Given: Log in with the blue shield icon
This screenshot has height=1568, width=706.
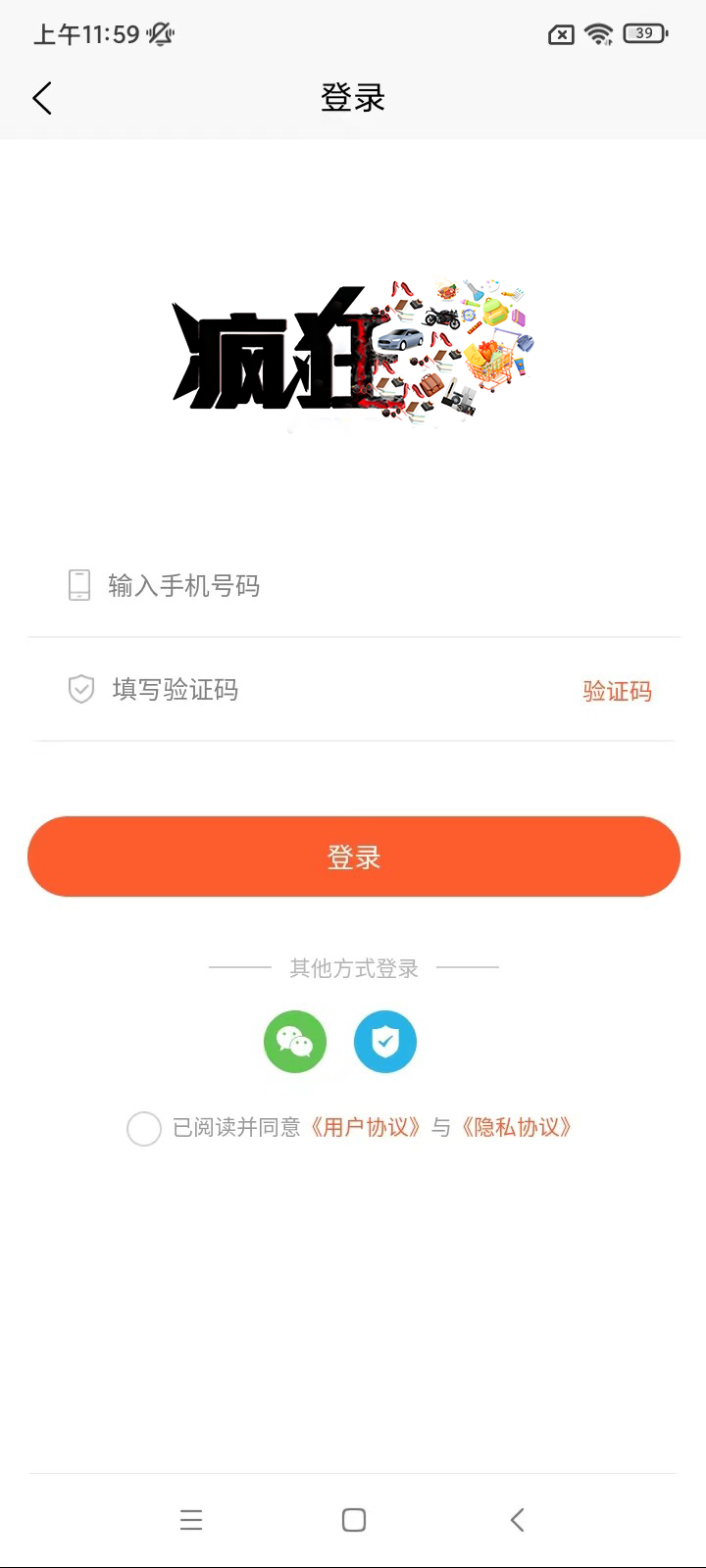Looking at the screenshot, I should pyautogui.click(x=385, y=1042).
